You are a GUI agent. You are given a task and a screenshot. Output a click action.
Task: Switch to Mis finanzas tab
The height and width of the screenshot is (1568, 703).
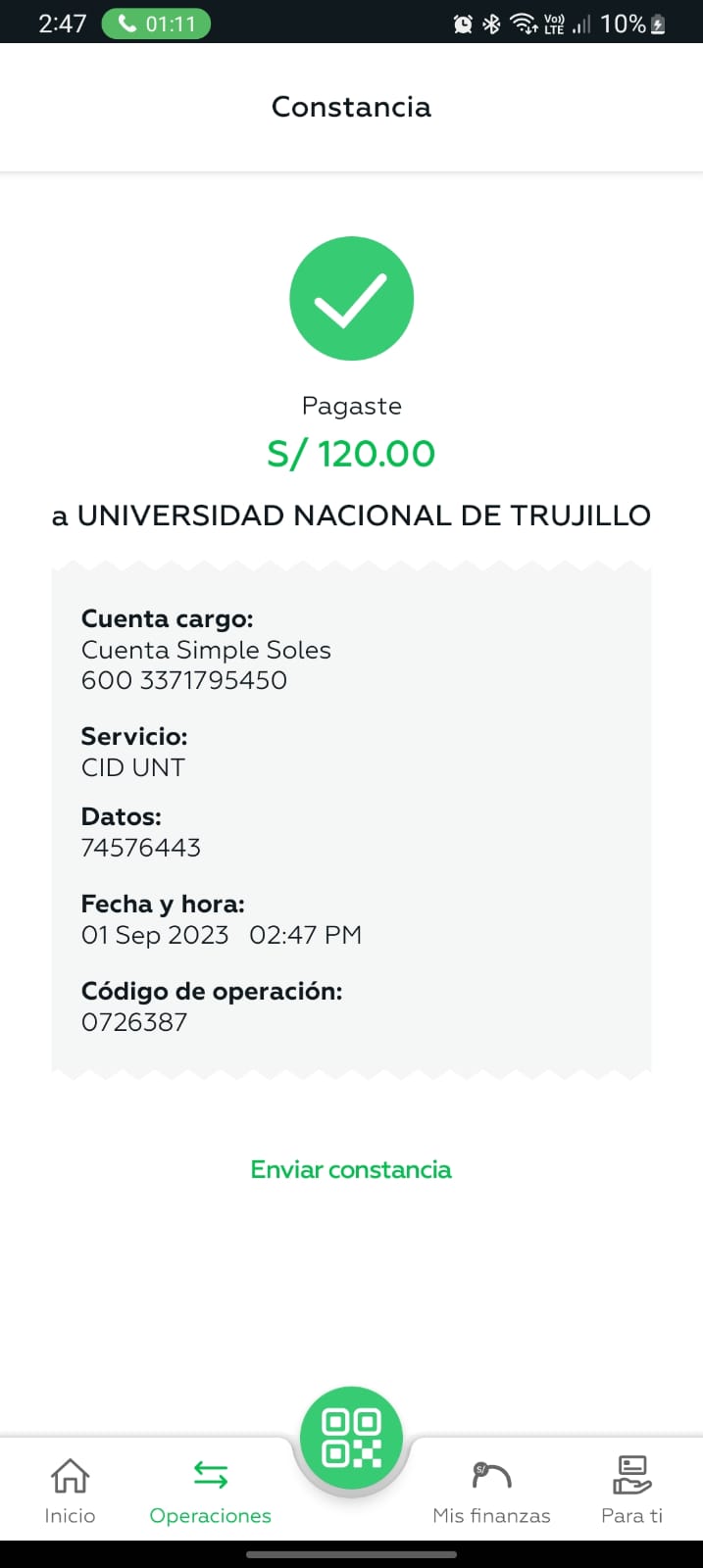click(x=491, y=1490)
